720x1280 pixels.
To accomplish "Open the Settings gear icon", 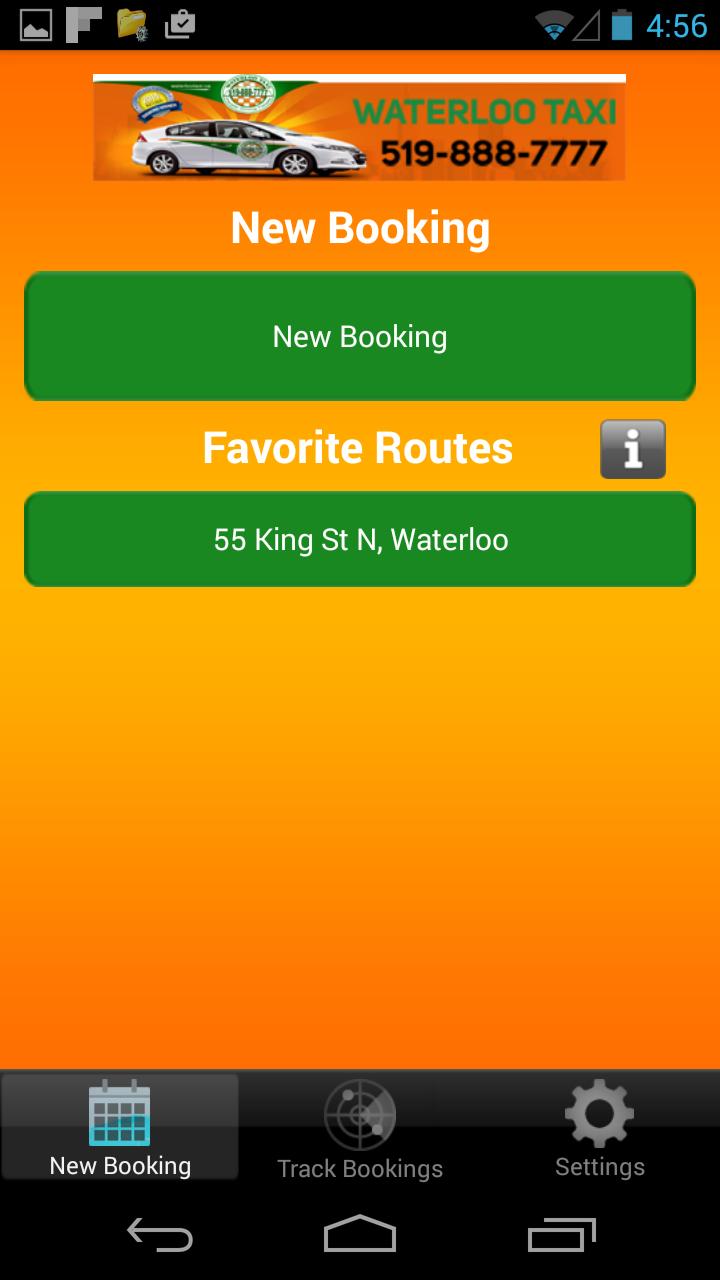I will tap(598, 1113).
